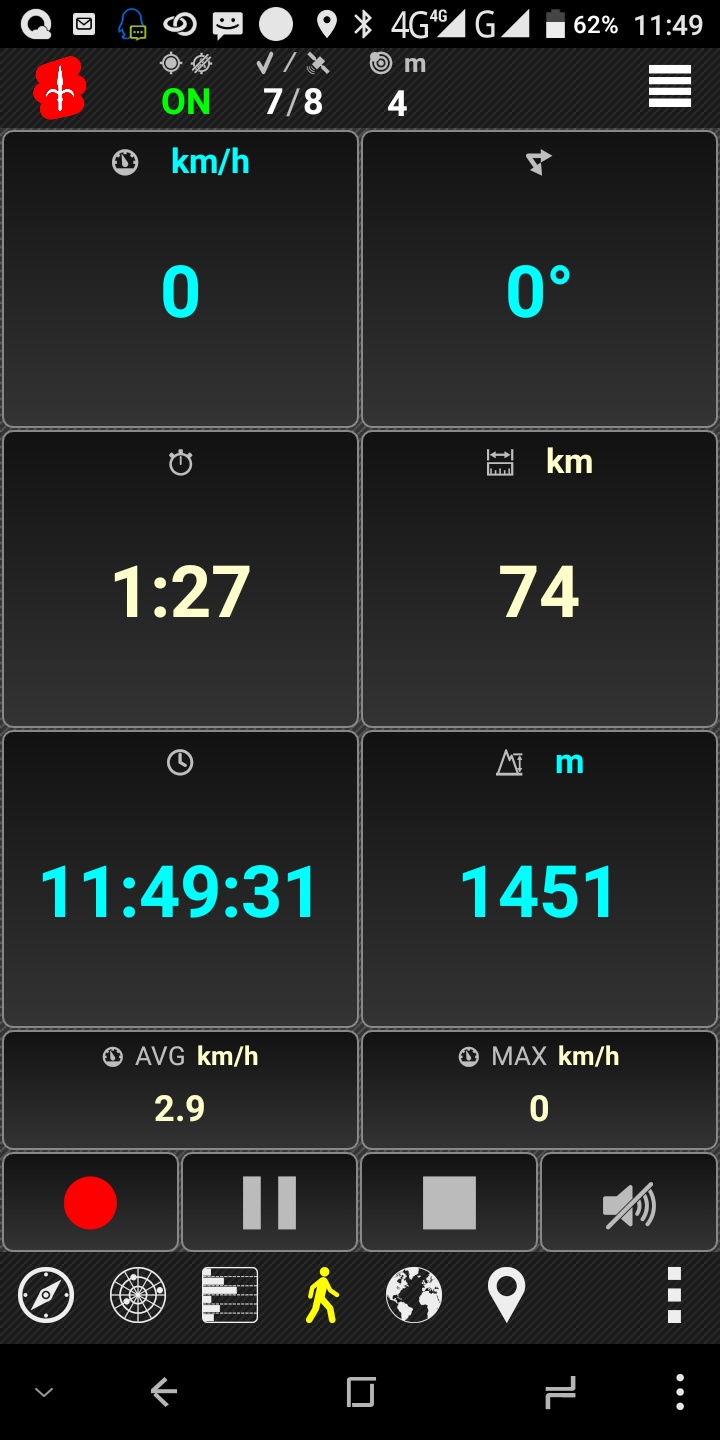Open the waypoint location pin
The image size is (720, 1440).
click(x=506, y=1295)
